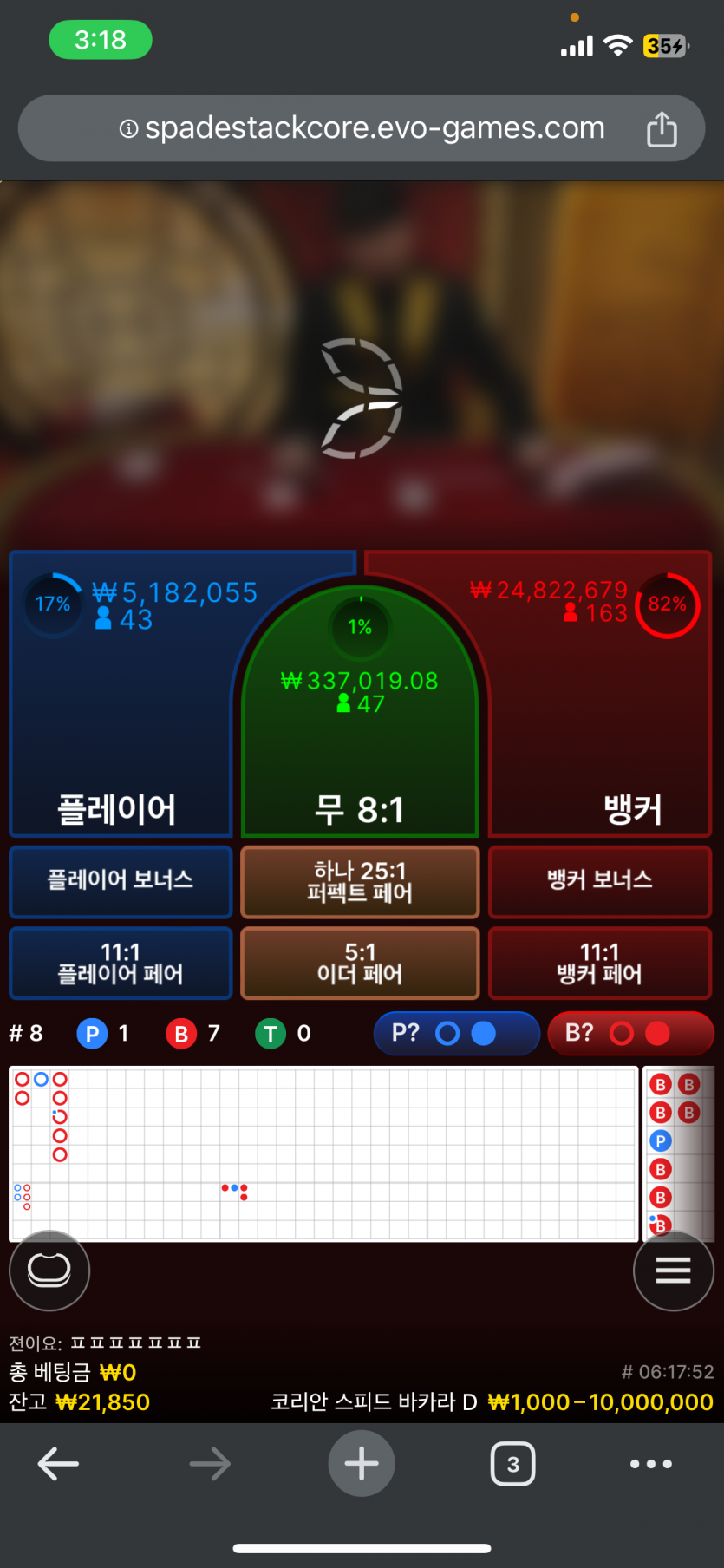
Task: Bet on 플레이어 (Player)
Action: [x=118, y=737]
